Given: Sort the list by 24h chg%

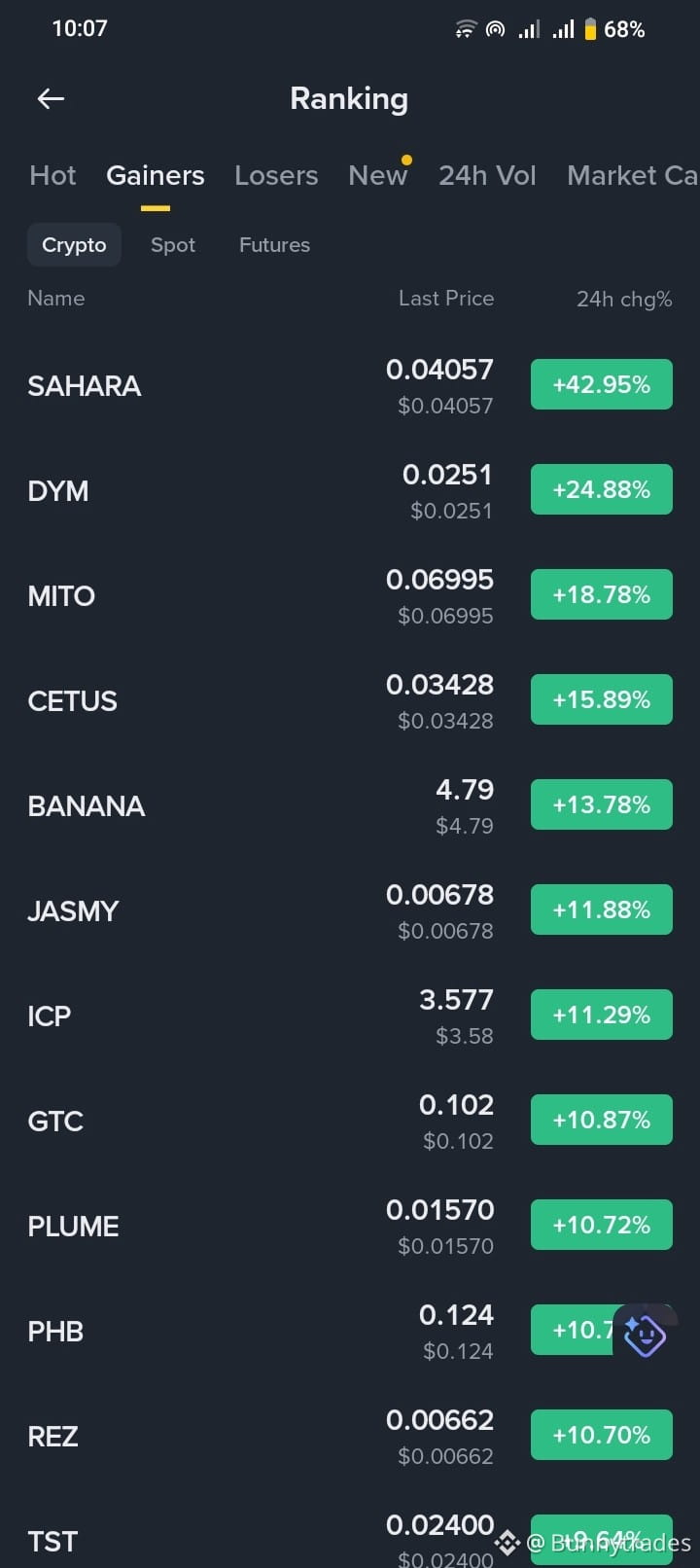Looking at the screenshot, I should click(624, 299).
